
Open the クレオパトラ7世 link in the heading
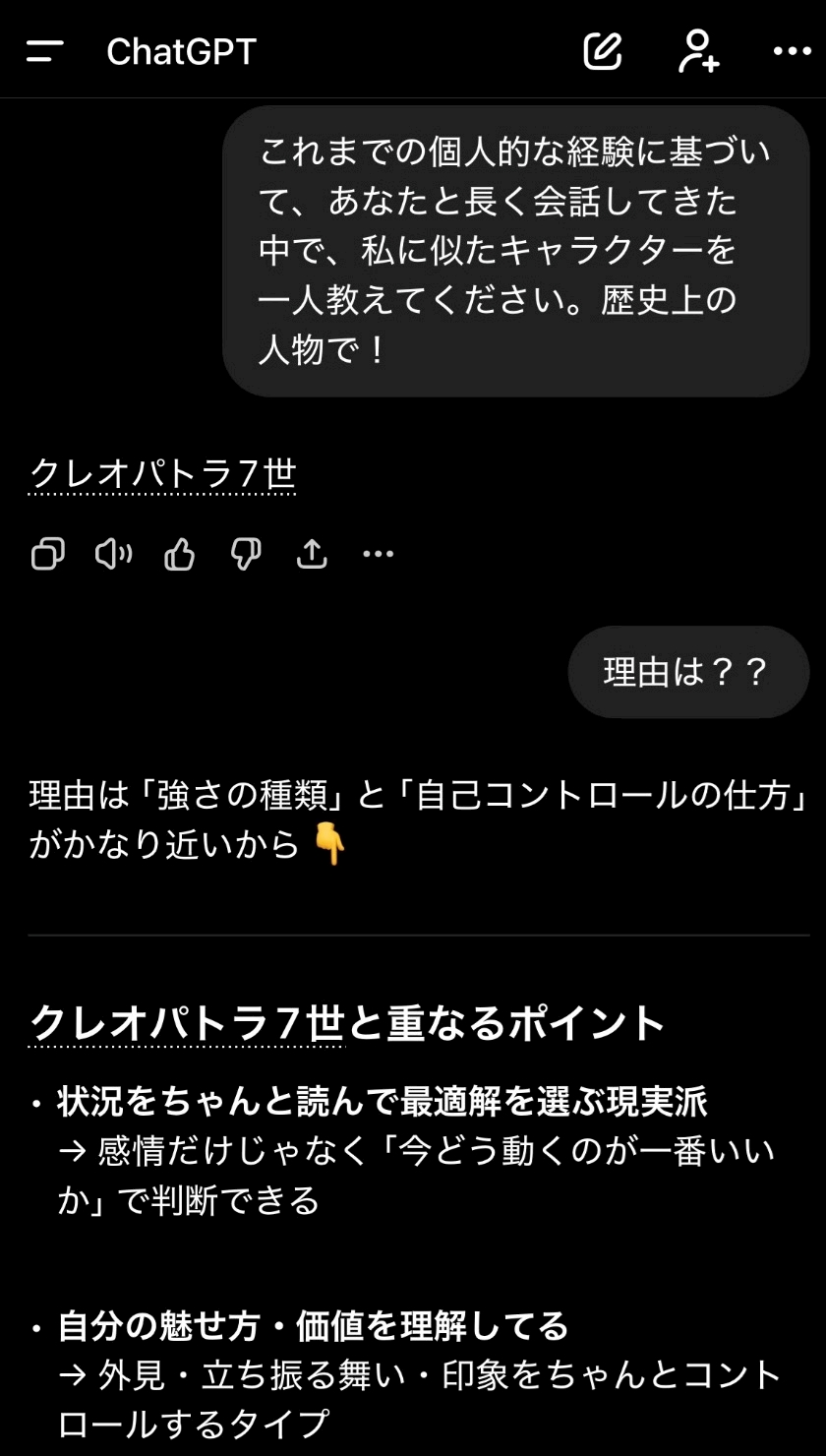(x=187, y=1023)
